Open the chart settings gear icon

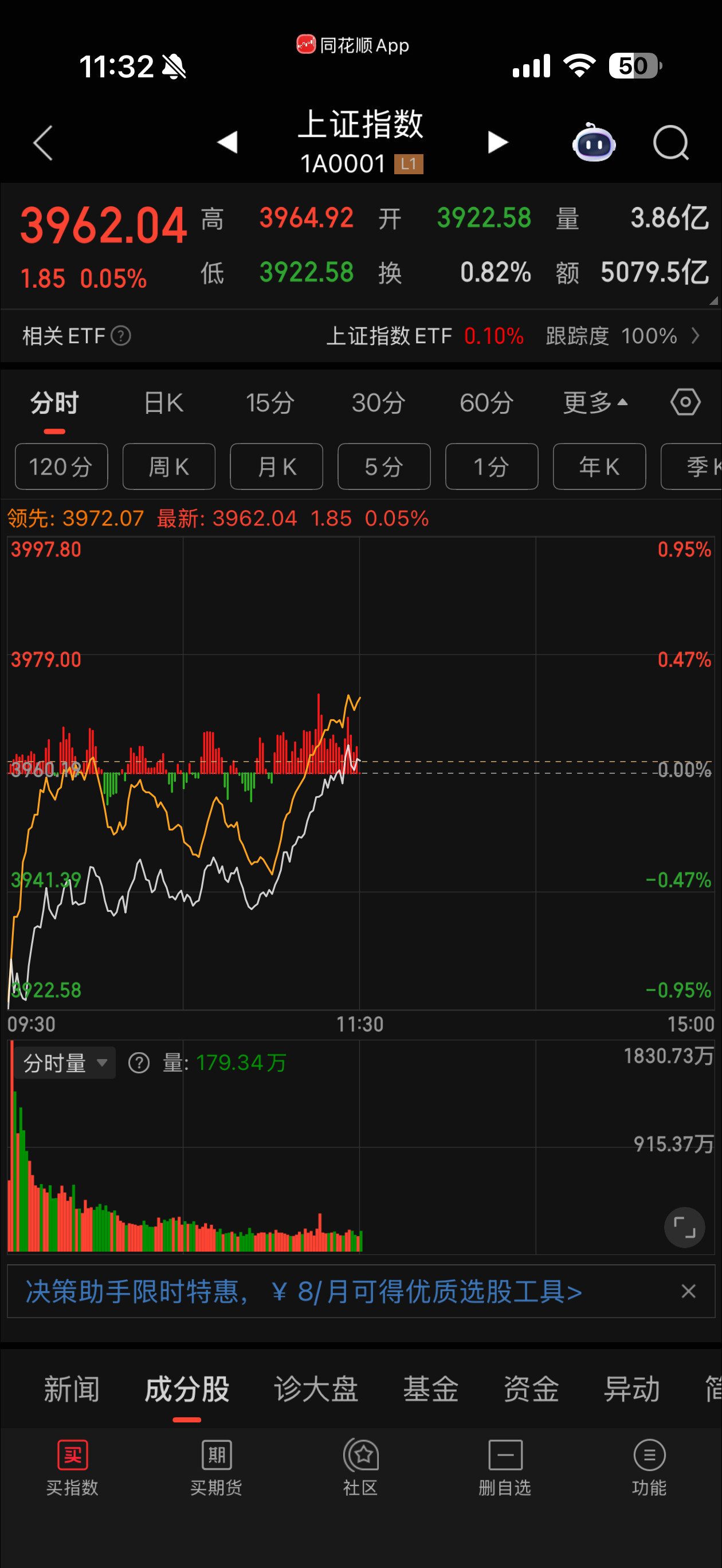pos(685,403)
